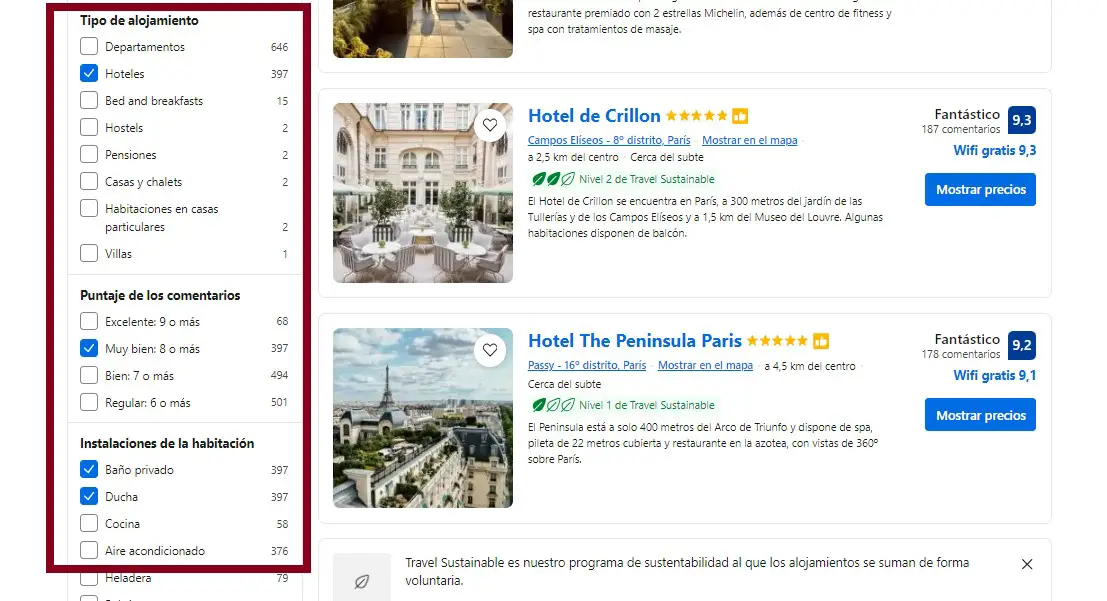The width and height of the screenshot is (1107, 601).
Task: Dismiss the Travel Sustainable info banner
Action: [x=1027, y=565]
